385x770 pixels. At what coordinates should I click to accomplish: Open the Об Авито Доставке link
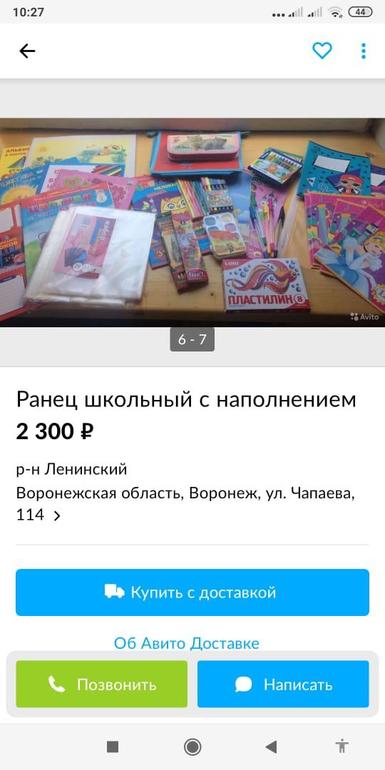(187, 643)
